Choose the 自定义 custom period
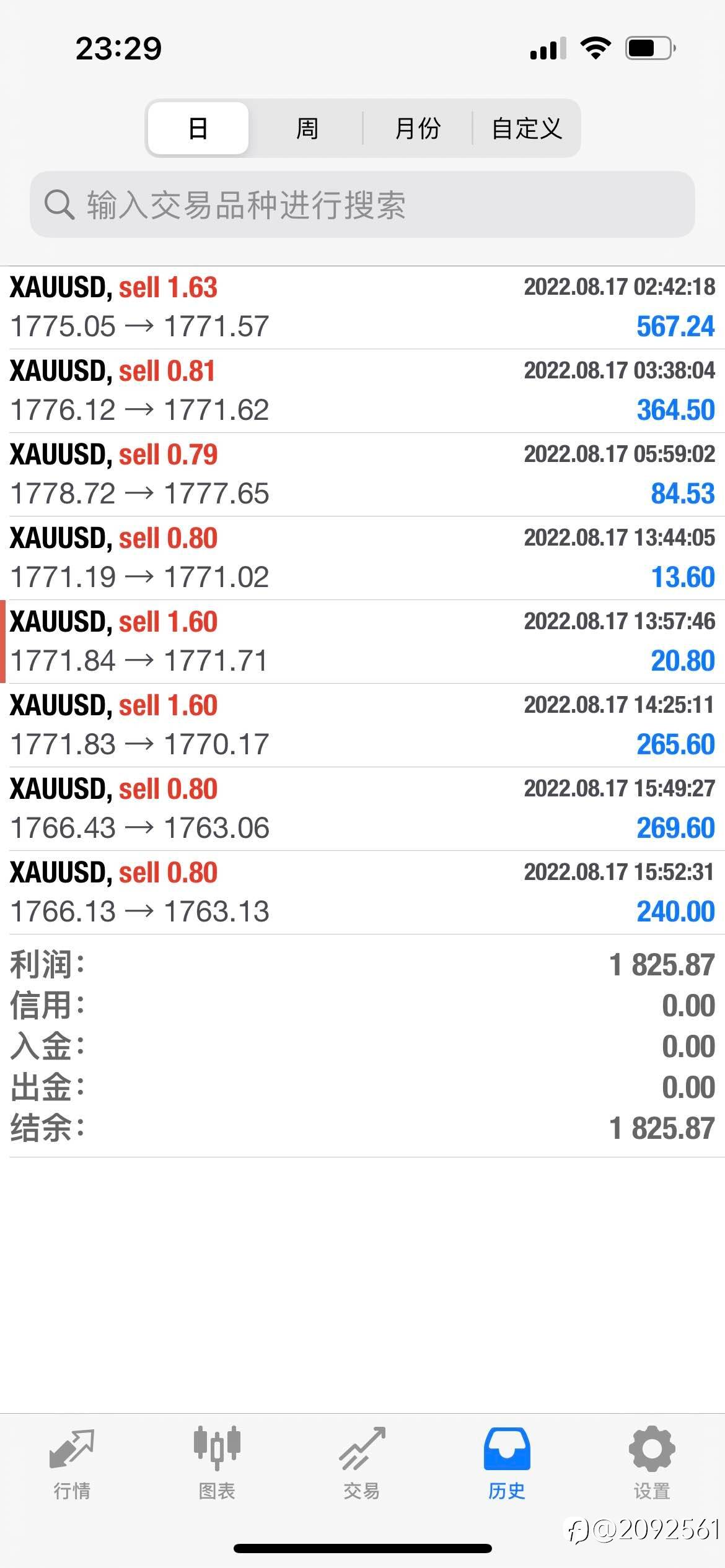Viewport: 725px width, 1568px height. [527, 128]
